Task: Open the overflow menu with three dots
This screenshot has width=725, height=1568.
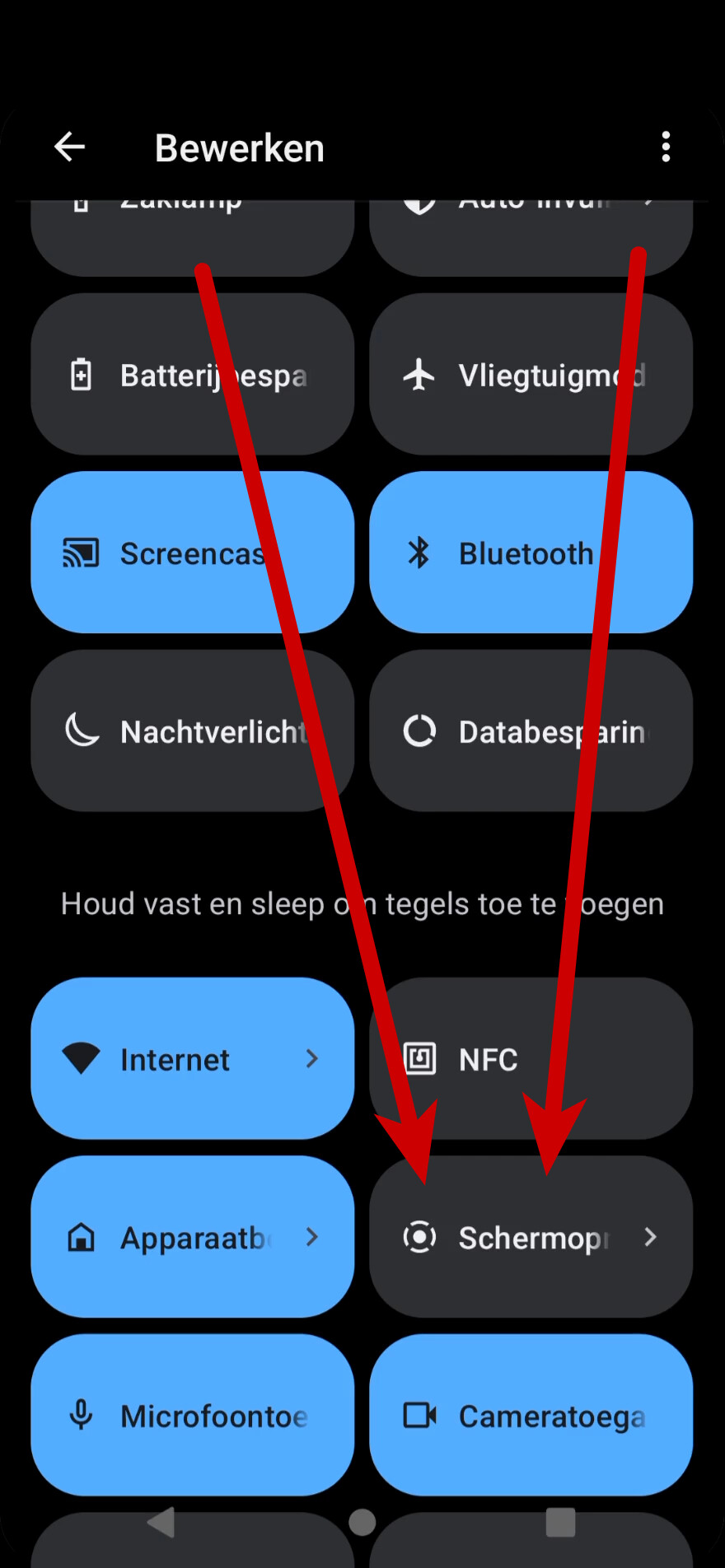Action: 666,147
